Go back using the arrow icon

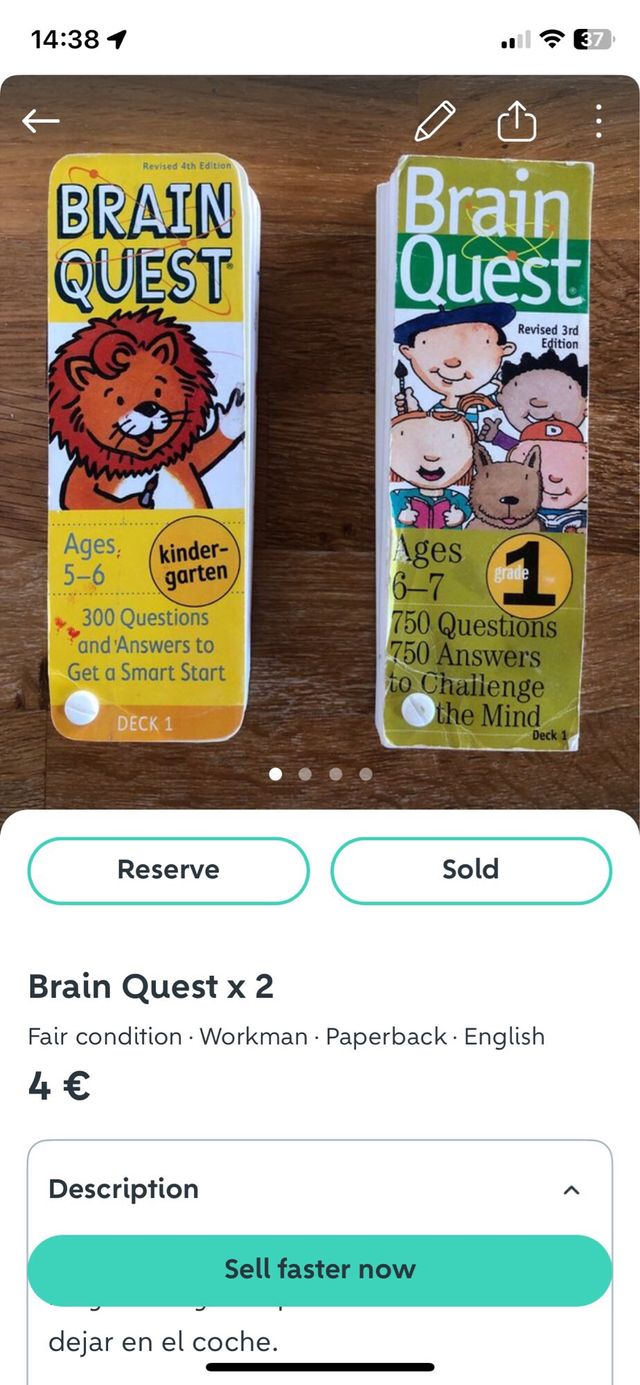[41, 122]
